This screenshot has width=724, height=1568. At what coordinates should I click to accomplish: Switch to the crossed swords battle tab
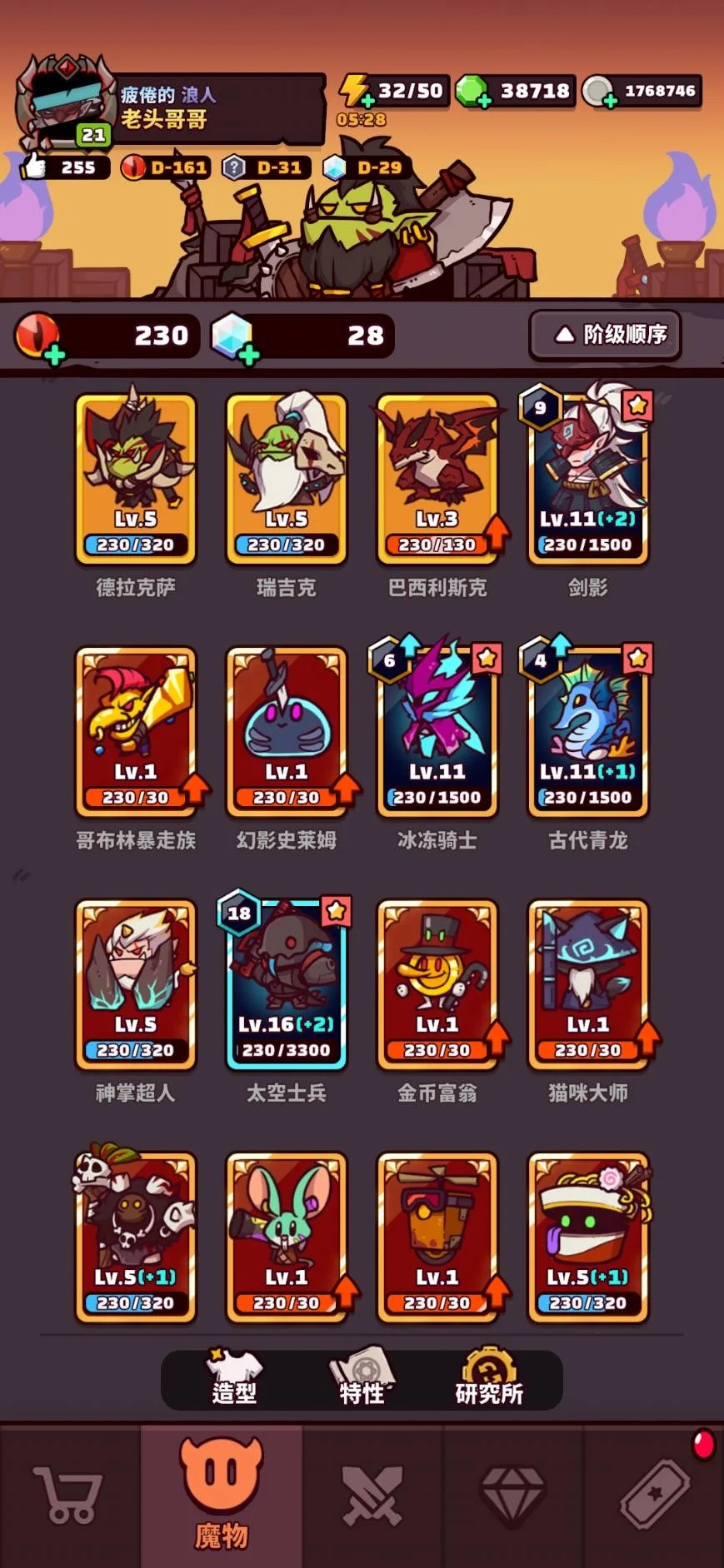(372, 1496)
